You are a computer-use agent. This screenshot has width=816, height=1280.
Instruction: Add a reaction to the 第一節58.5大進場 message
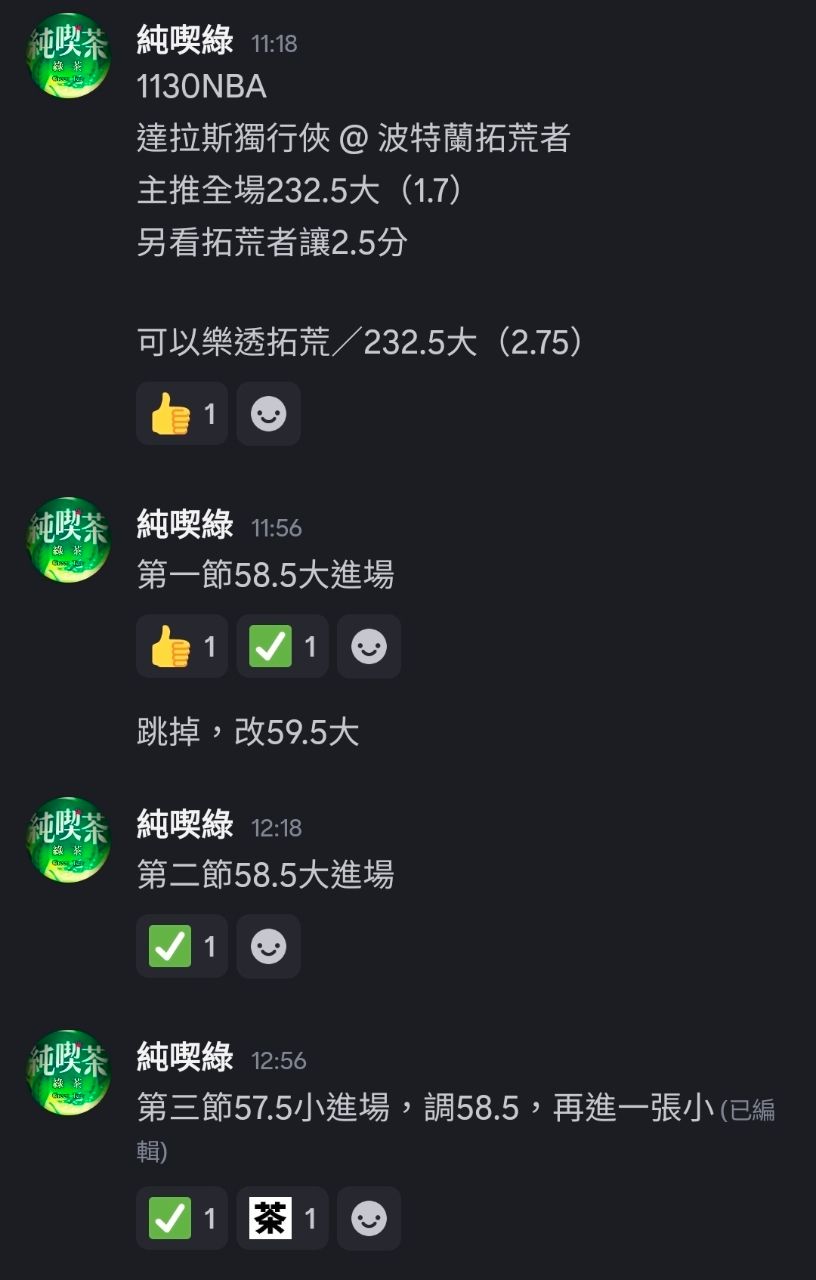[x=369, y=647]
